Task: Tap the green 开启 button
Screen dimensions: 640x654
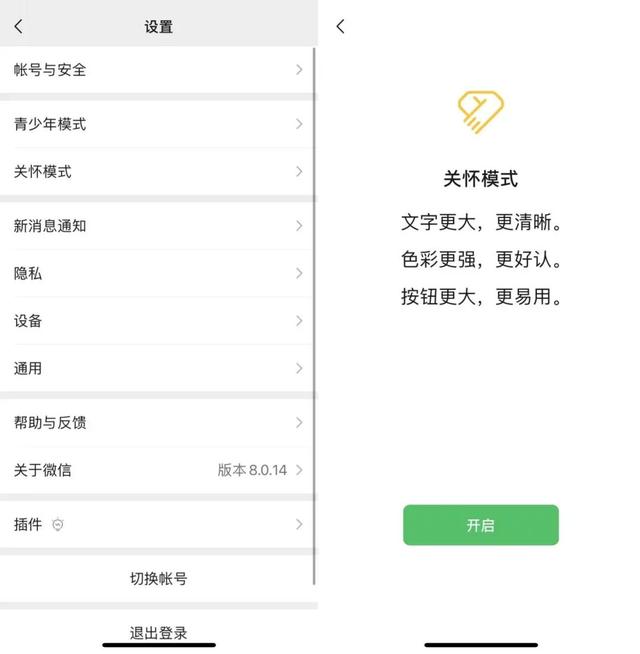Action: coord(480,525)
